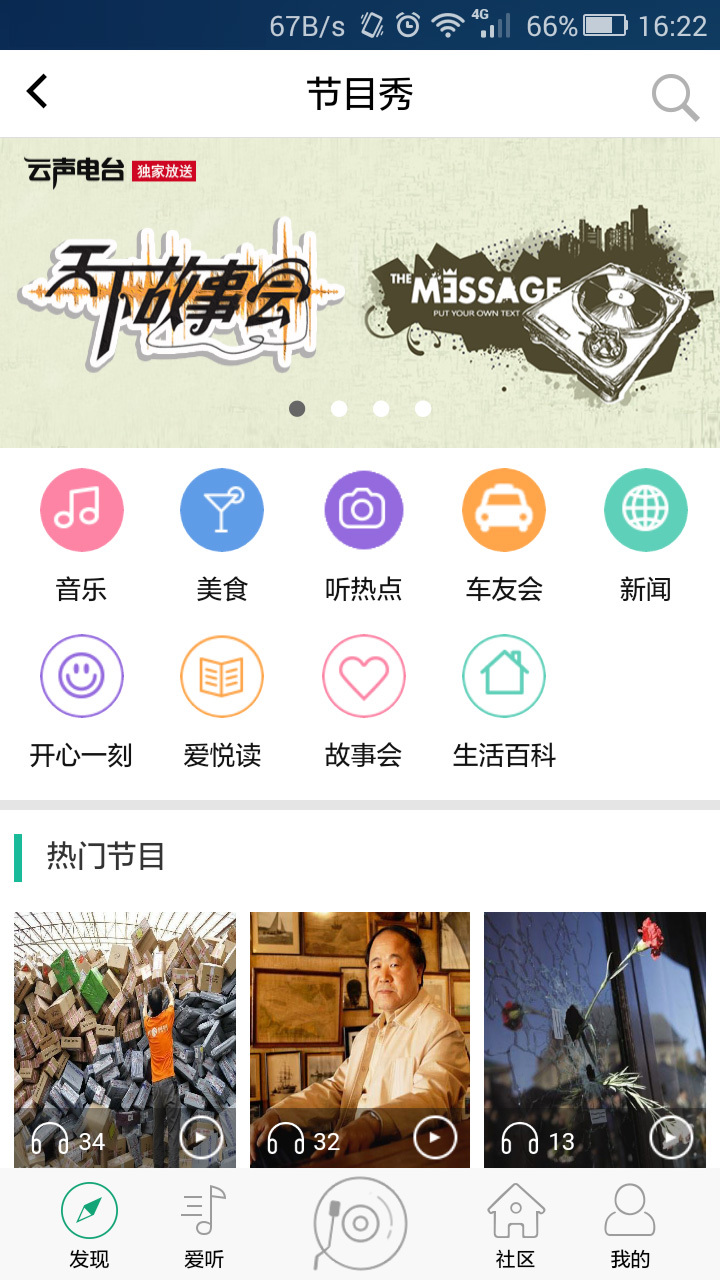The image size is (720, 1280).
Task: Go to the 我的 tab
Action: point(630,1226)
